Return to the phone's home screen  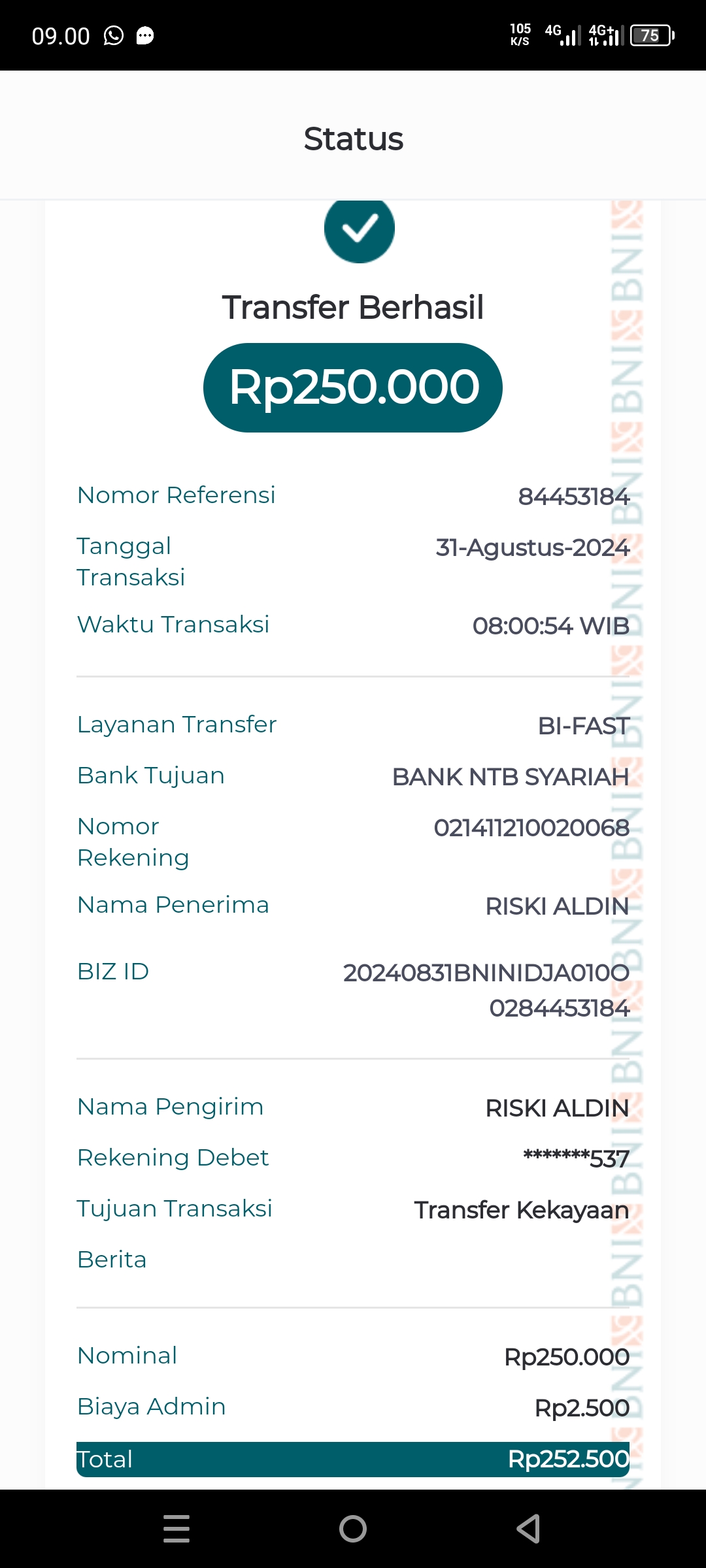tap(353, 1529)
